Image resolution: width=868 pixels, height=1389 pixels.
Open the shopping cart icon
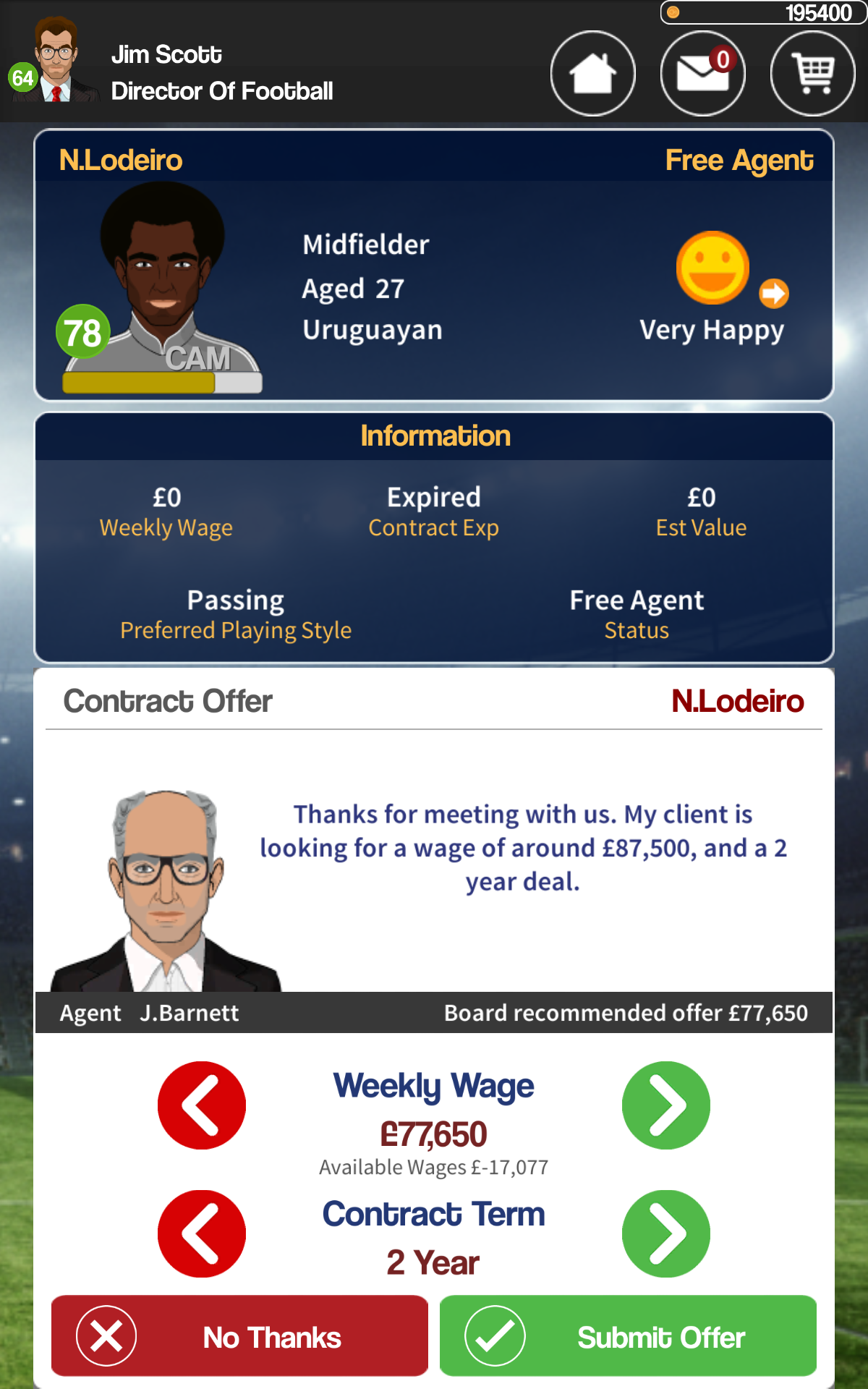click(x=812, y=73)
